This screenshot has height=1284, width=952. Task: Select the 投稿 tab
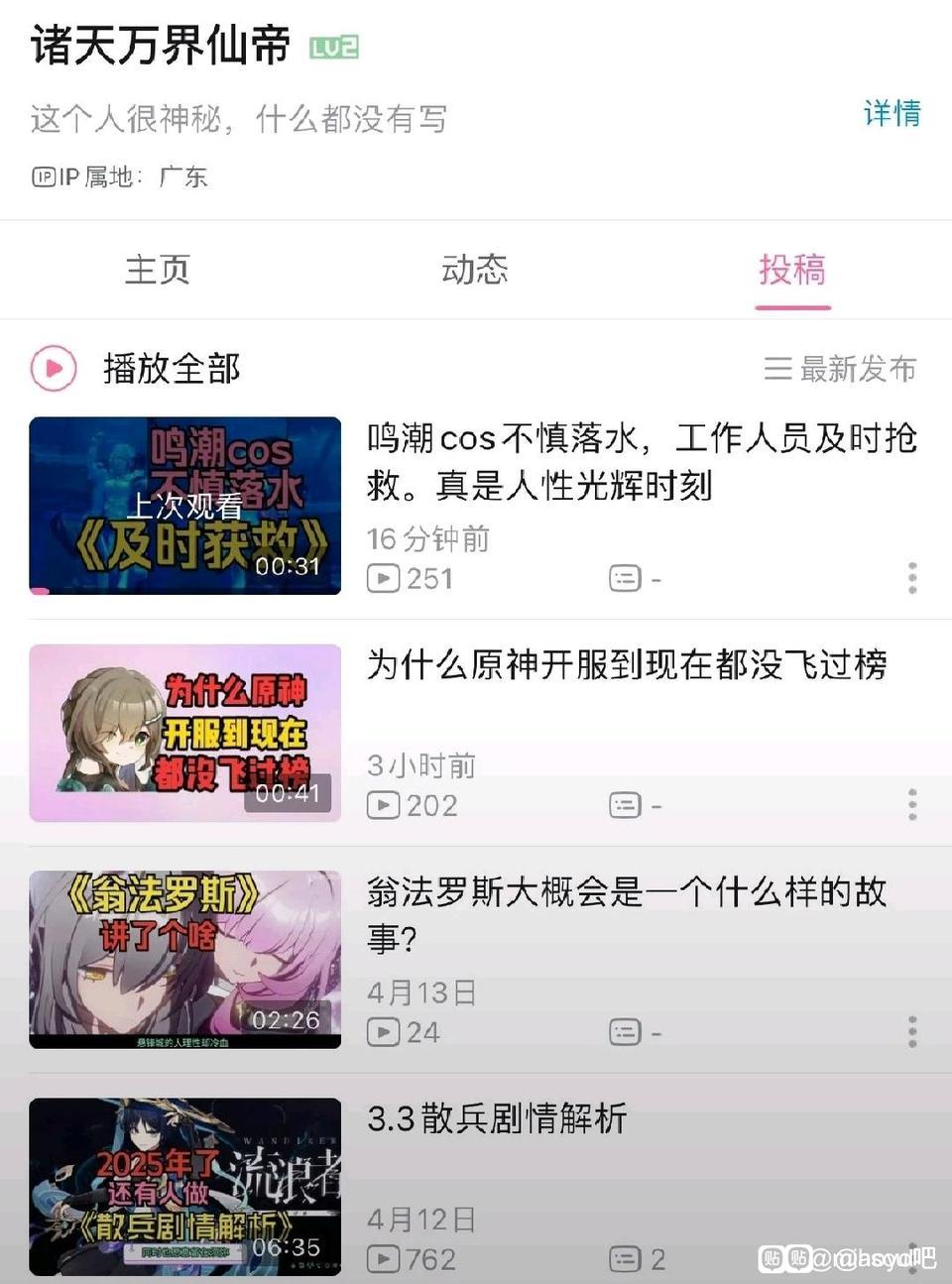792,270
